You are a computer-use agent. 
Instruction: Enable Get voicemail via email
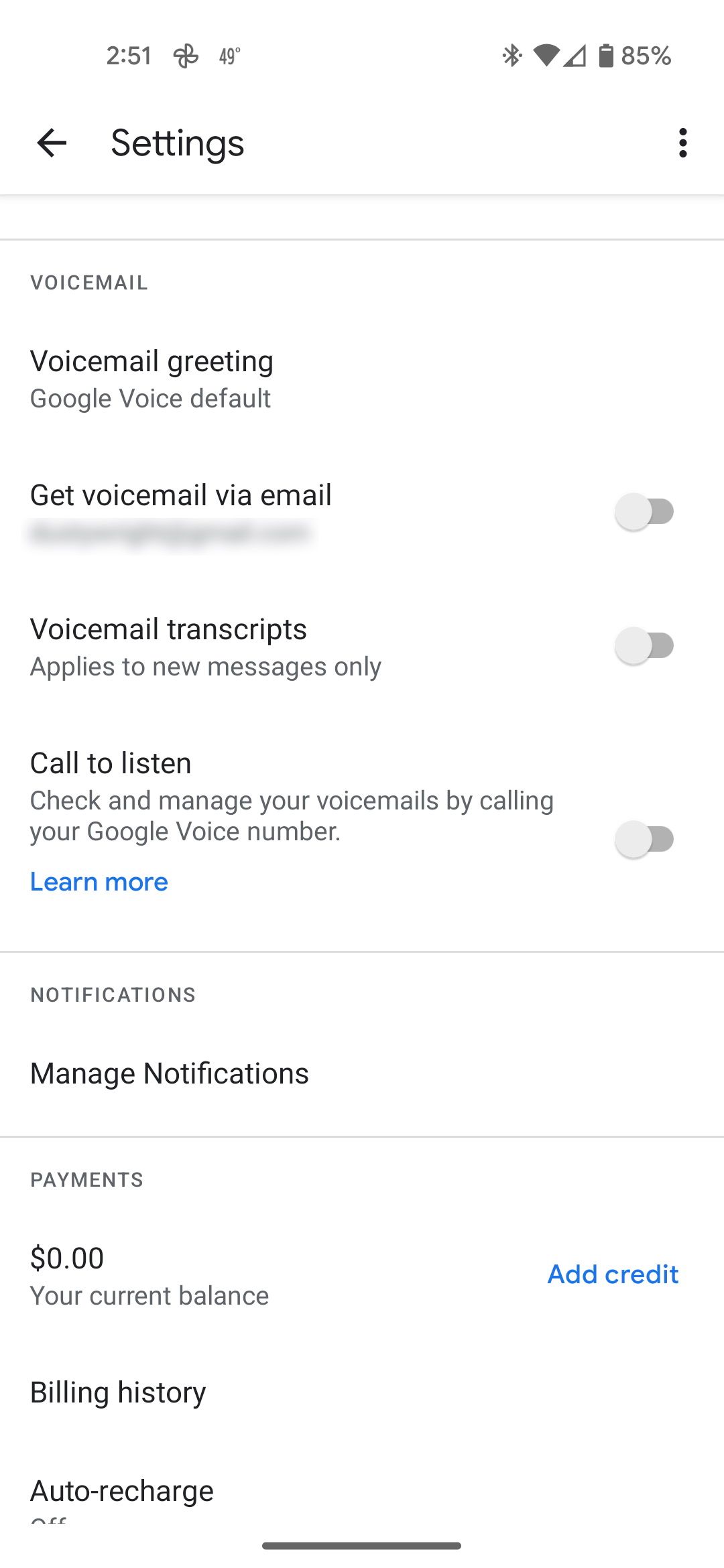pyautogui.click(x=644, y=512)
